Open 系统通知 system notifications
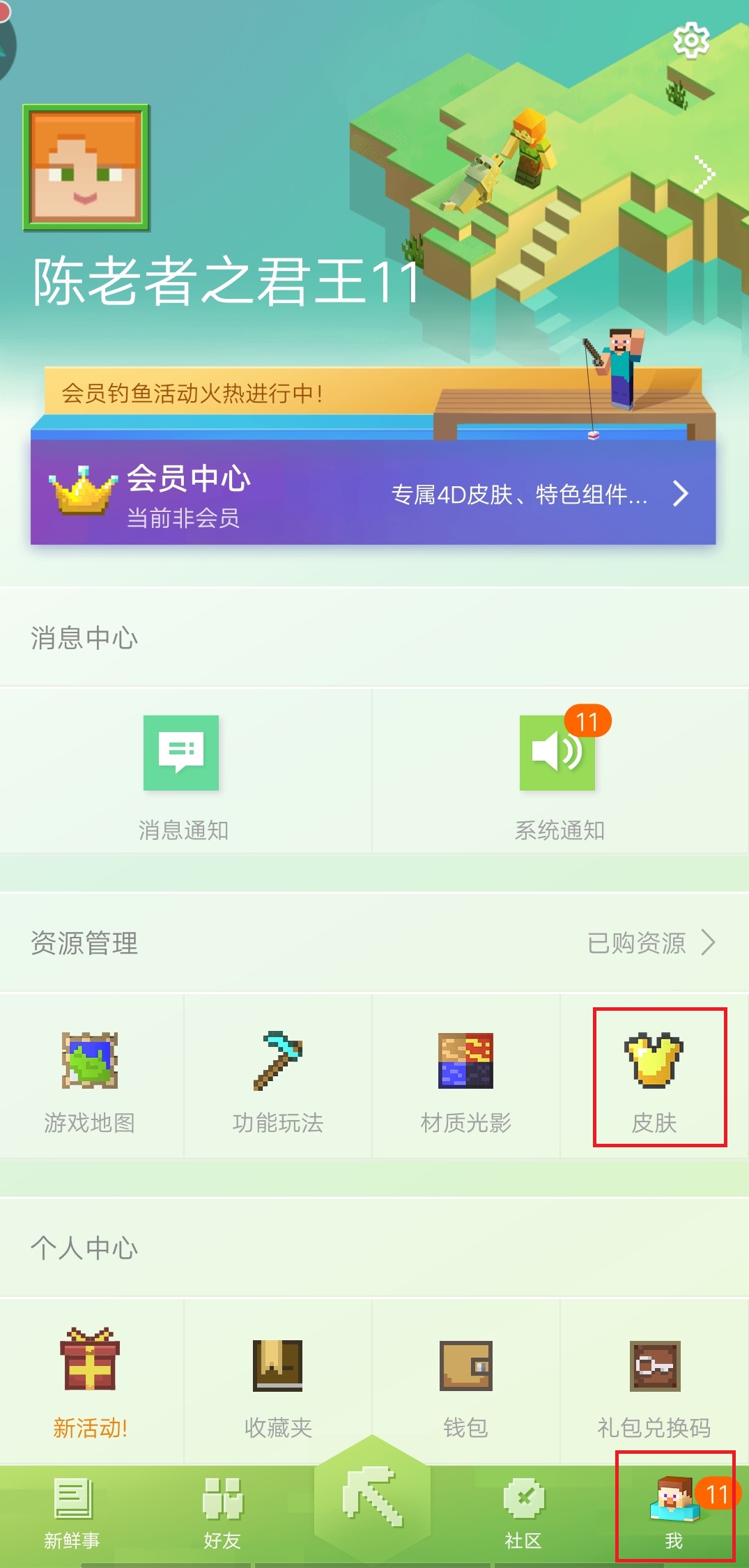The width and height of the screenshot is (749, 1568). click(x=559, y=773)
